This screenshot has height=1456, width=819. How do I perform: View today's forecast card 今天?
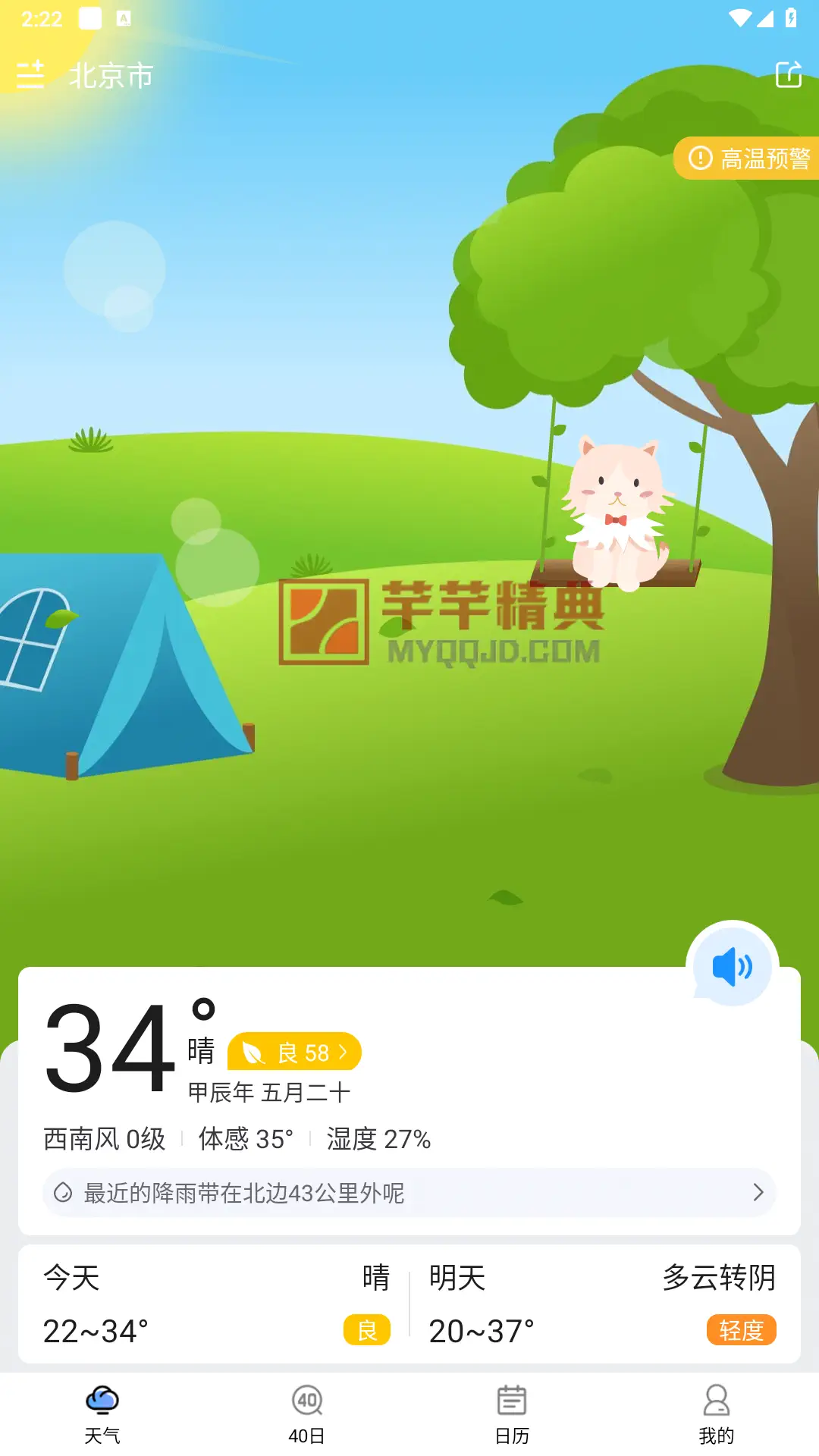coord(215,1304)
